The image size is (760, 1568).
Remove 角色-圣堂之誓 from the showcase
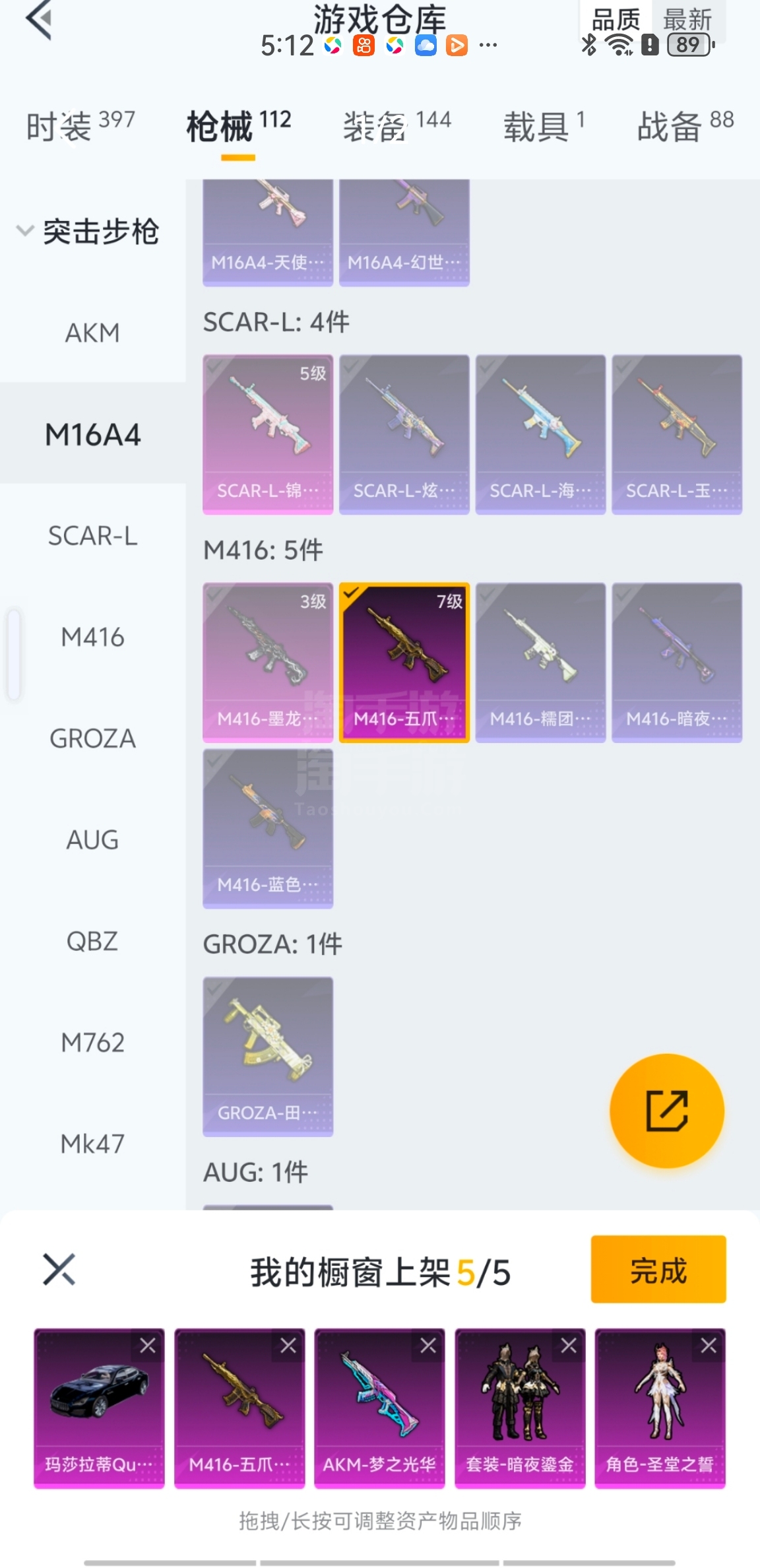coord(709,1346)
